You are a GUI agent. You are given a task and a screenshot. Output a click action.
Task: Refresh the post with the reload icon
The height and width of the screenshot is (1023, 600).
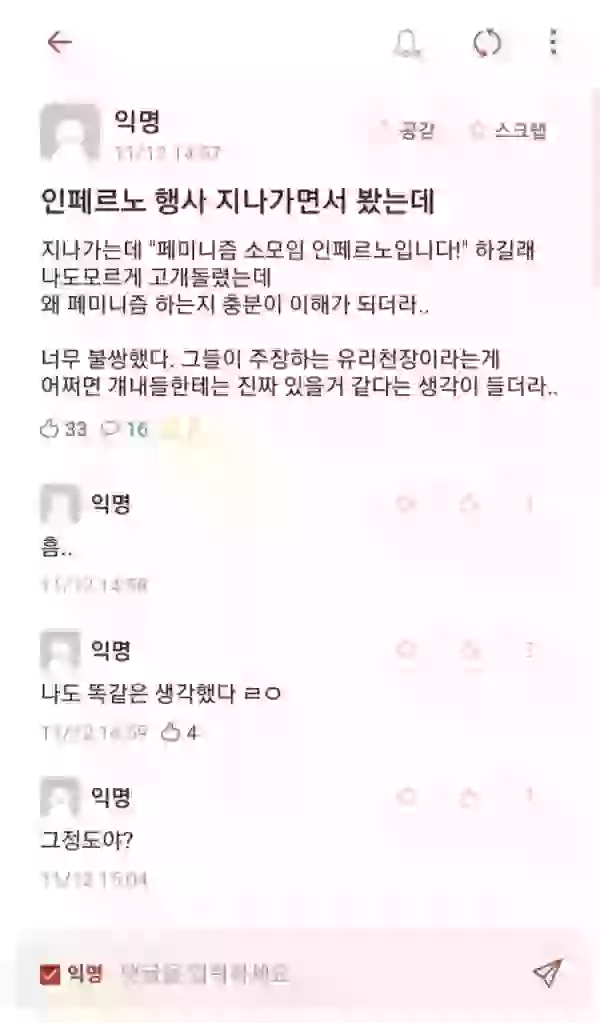point(487,43)
